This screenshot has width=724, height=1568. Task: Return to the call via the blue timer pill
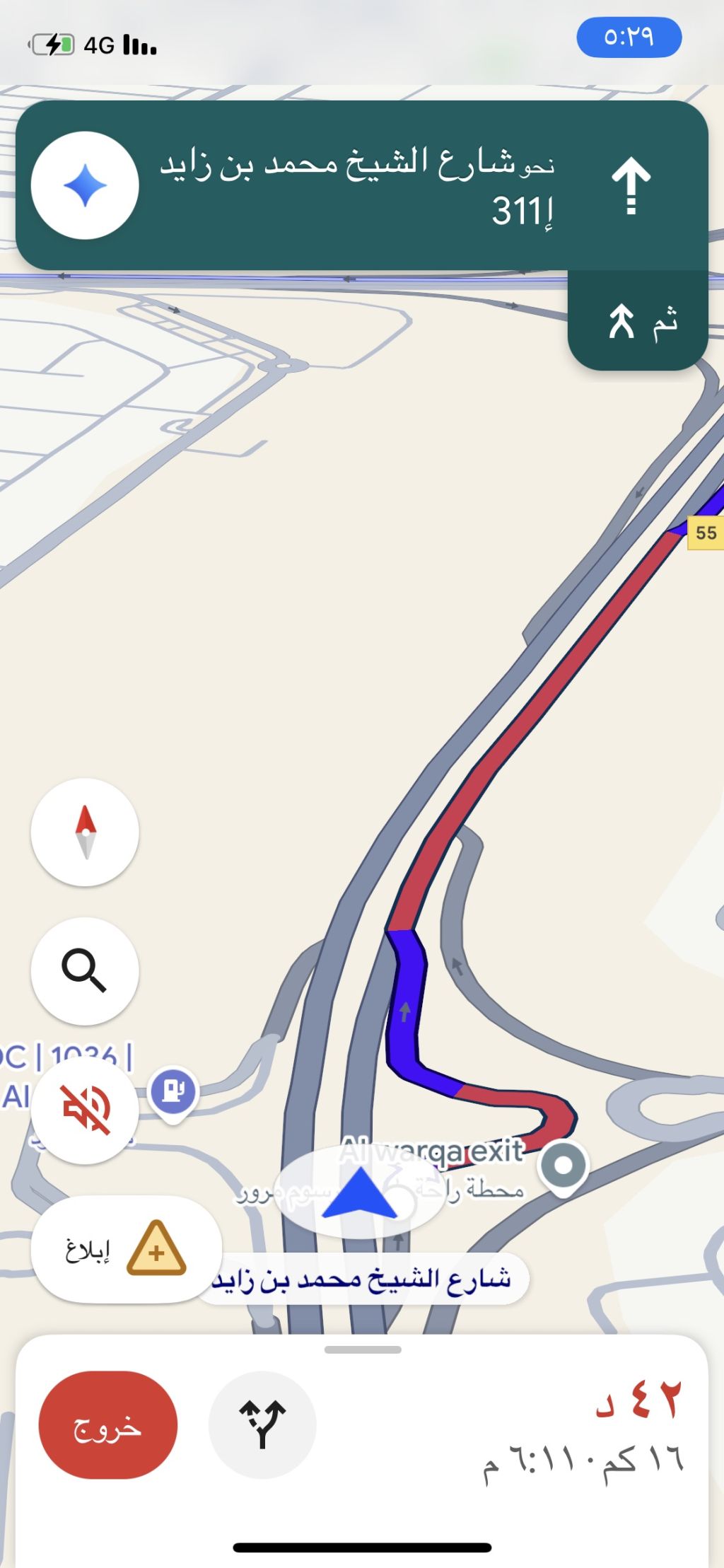tap(629, 37)
